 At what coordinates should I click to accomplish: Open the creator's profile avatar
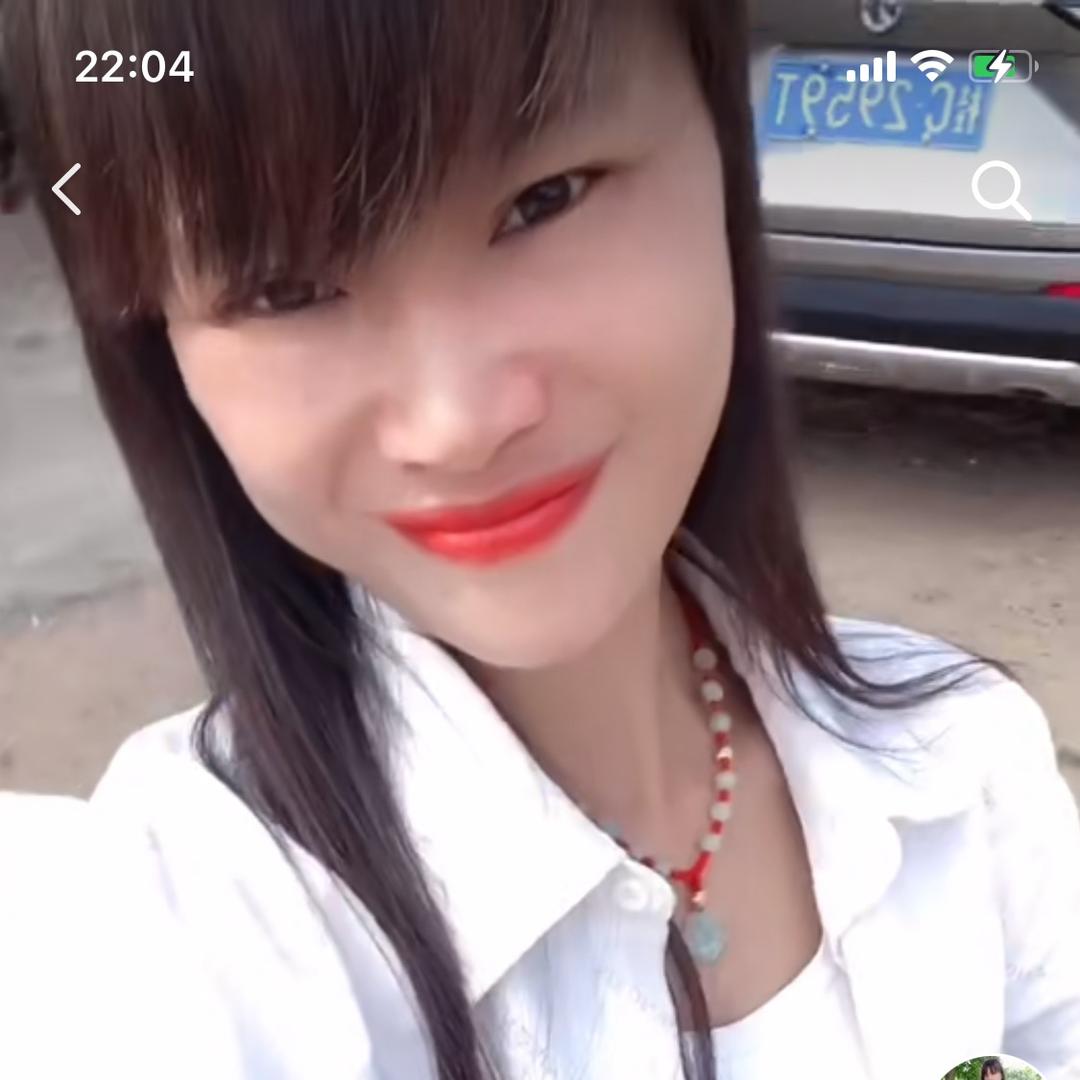coord(992,1068)
